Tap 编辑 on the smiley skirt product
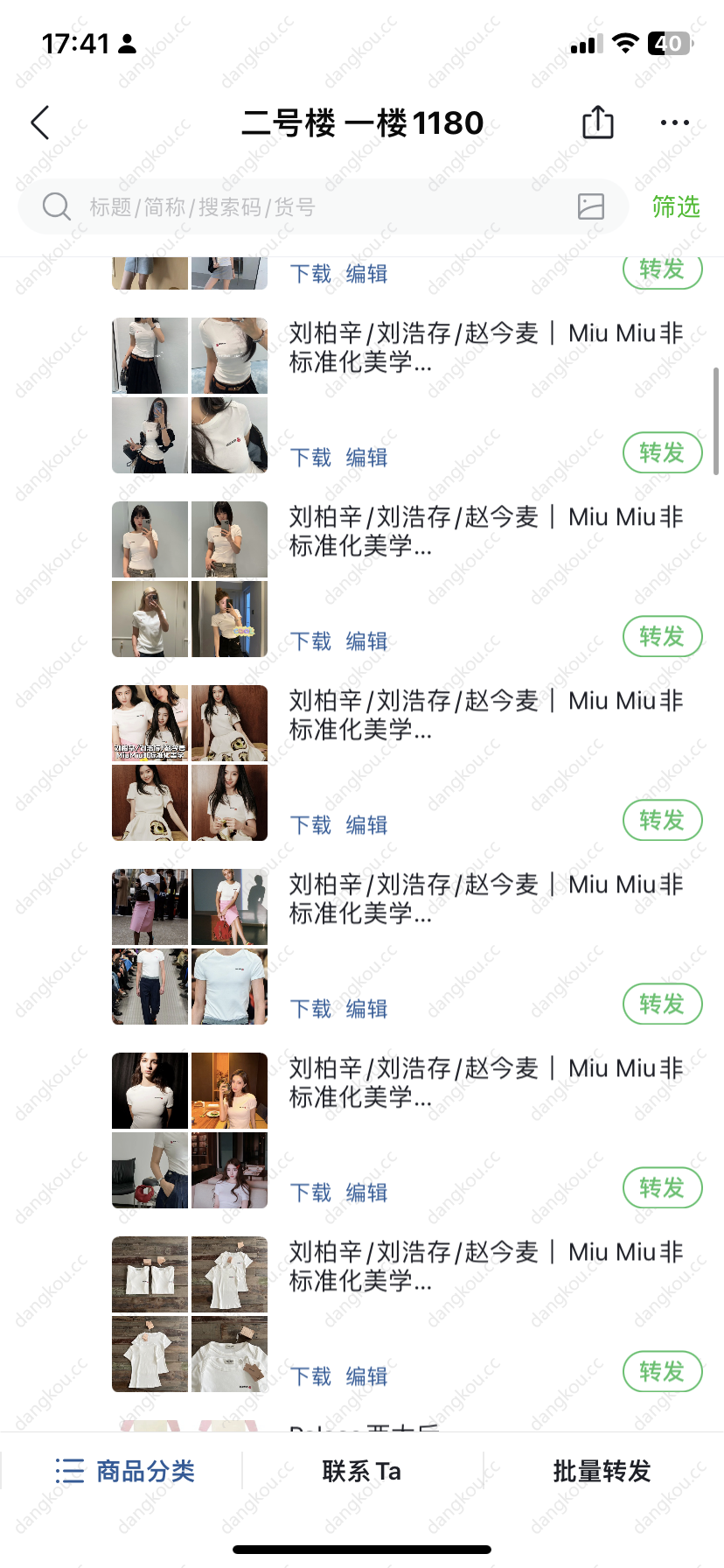724x1568 pixels. (366, 825)
